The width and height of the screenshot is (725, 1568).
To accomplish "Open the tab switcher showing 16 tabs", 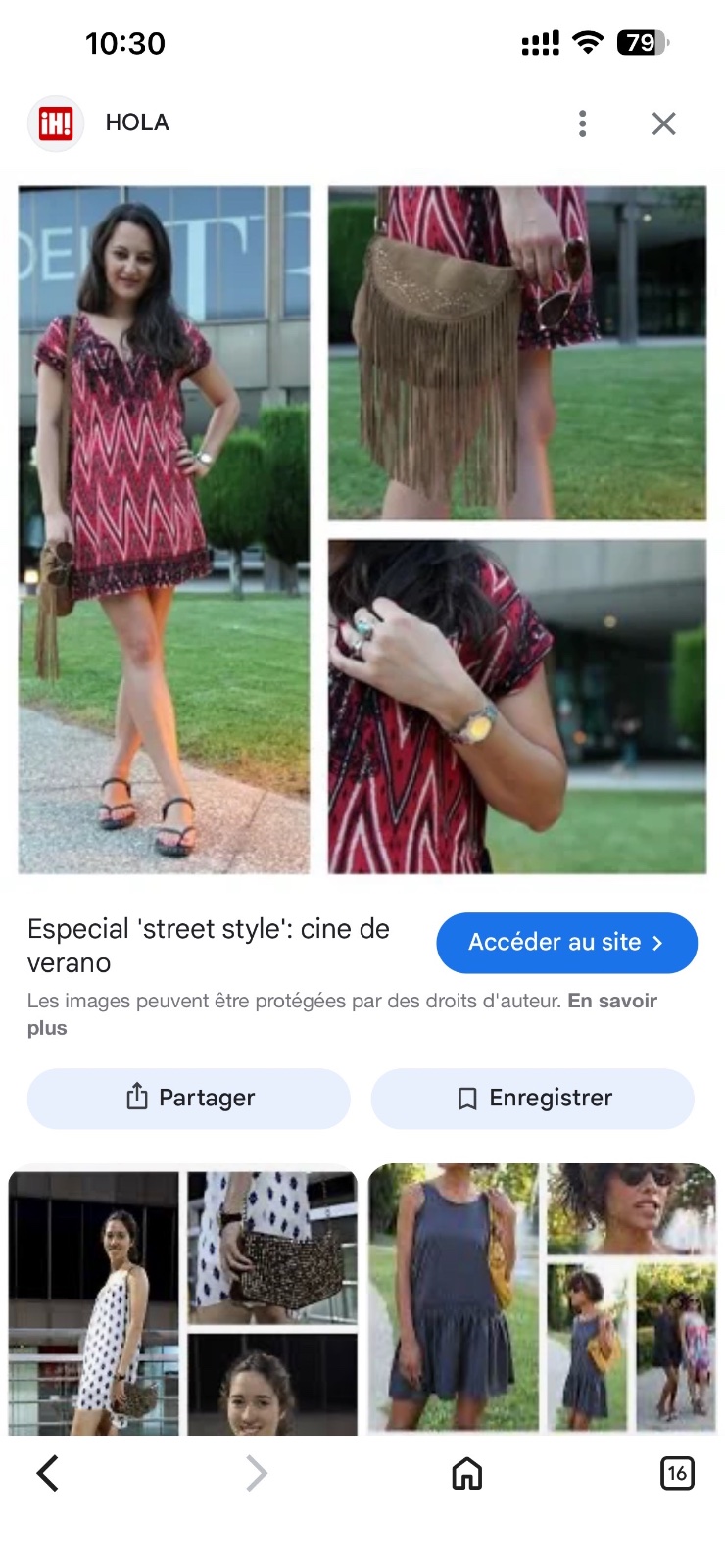I will click(677, 1473).
